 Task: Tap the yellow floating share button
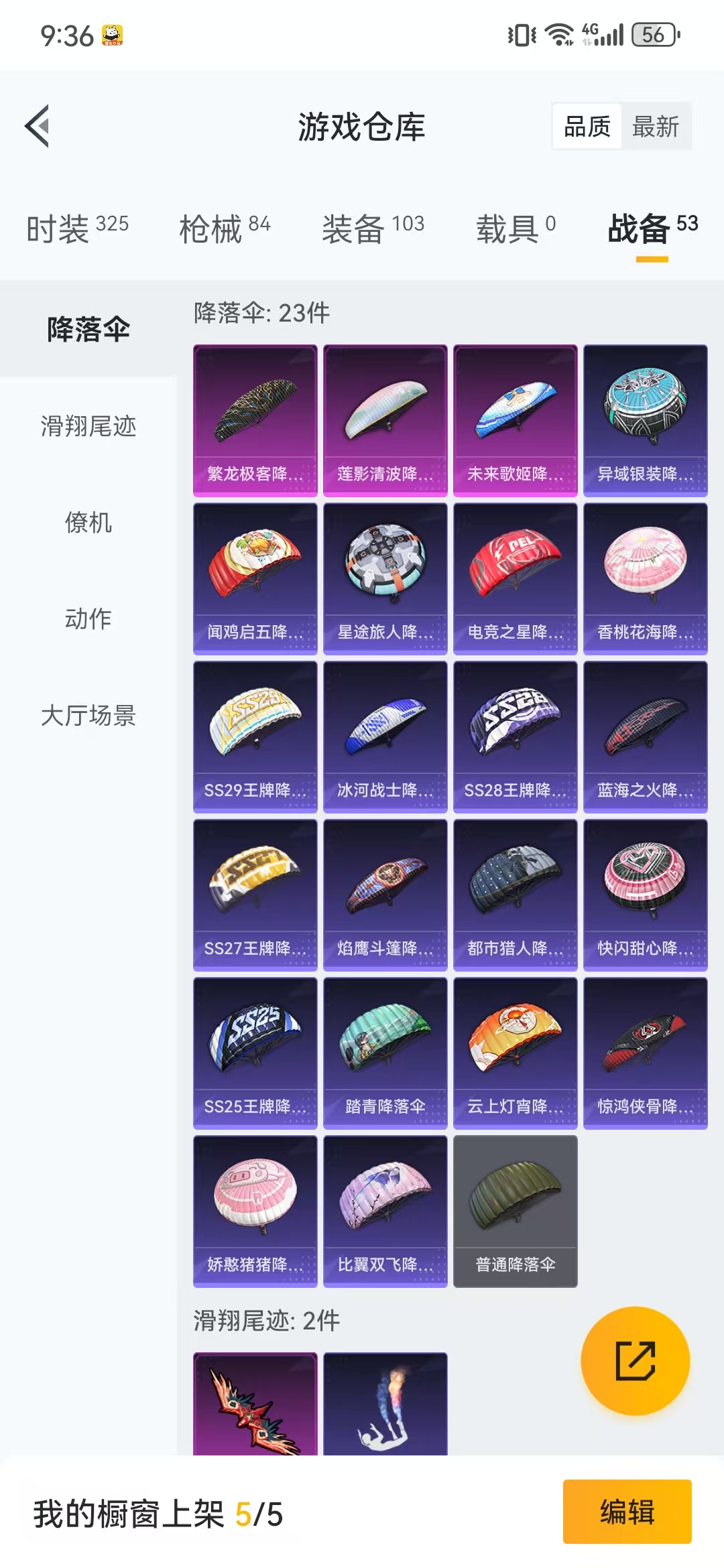pyautogui.click(x=635, y=1361)
